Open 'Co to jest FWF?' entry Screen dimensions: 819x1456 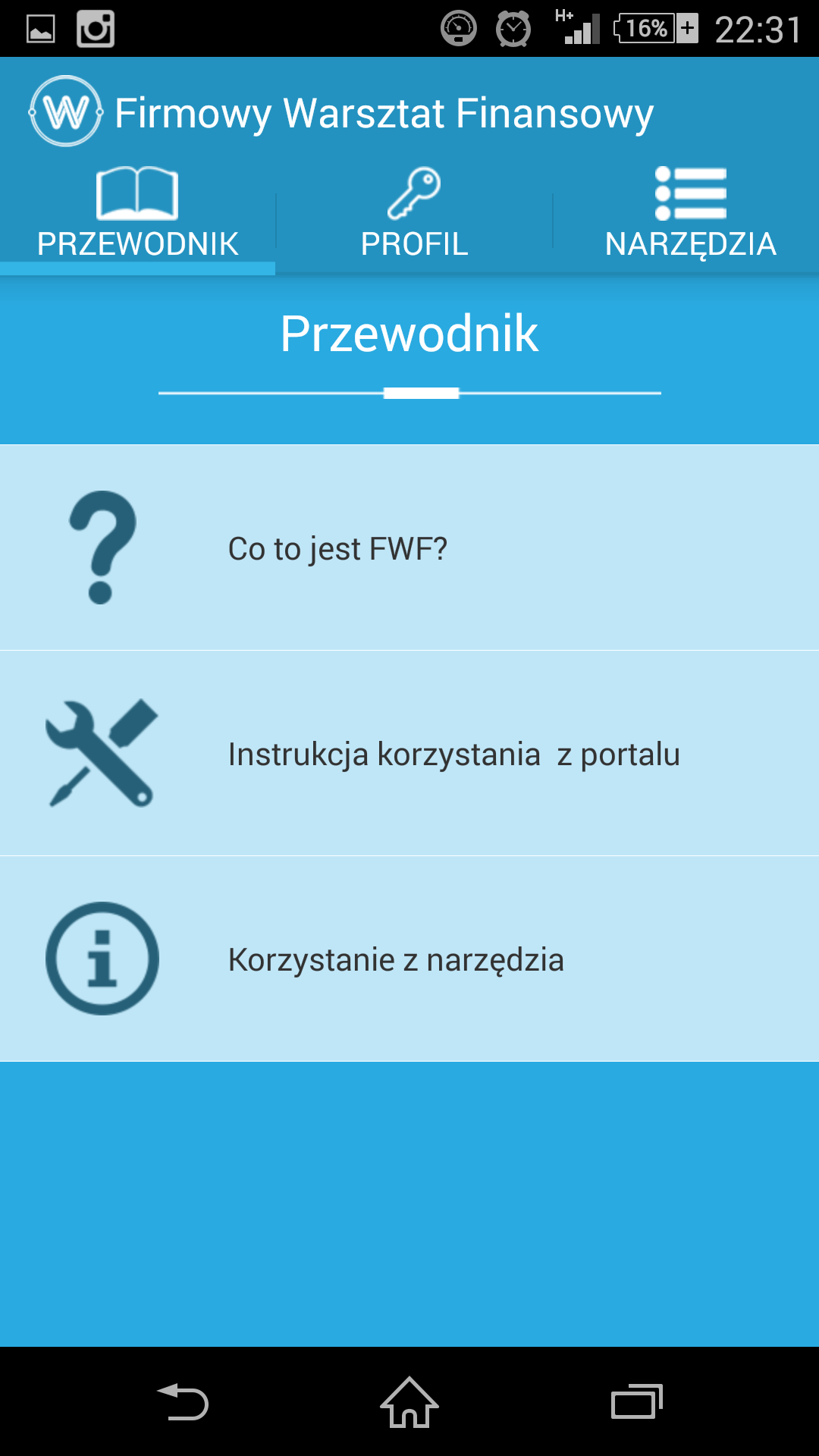[x=409, y=548]
